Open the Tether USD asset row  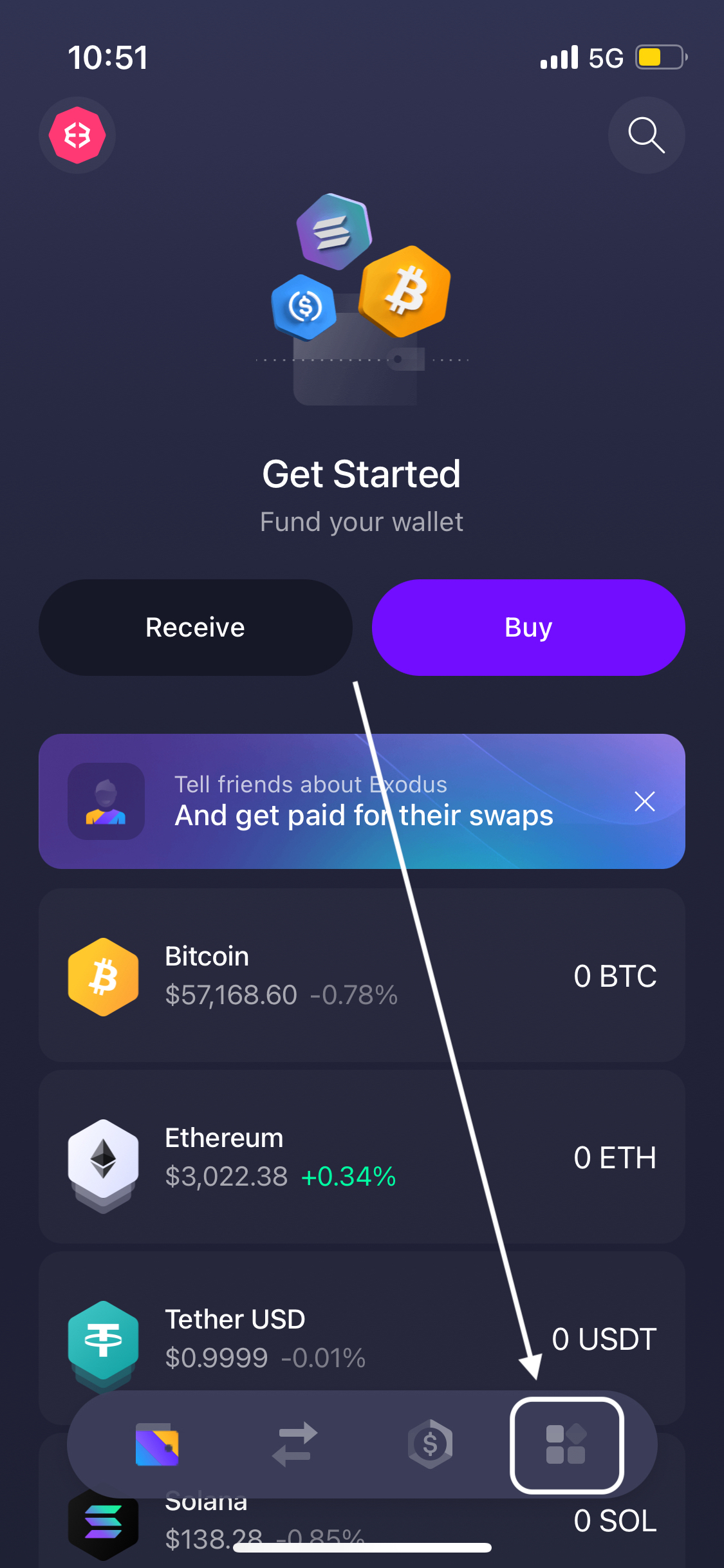362,1332
